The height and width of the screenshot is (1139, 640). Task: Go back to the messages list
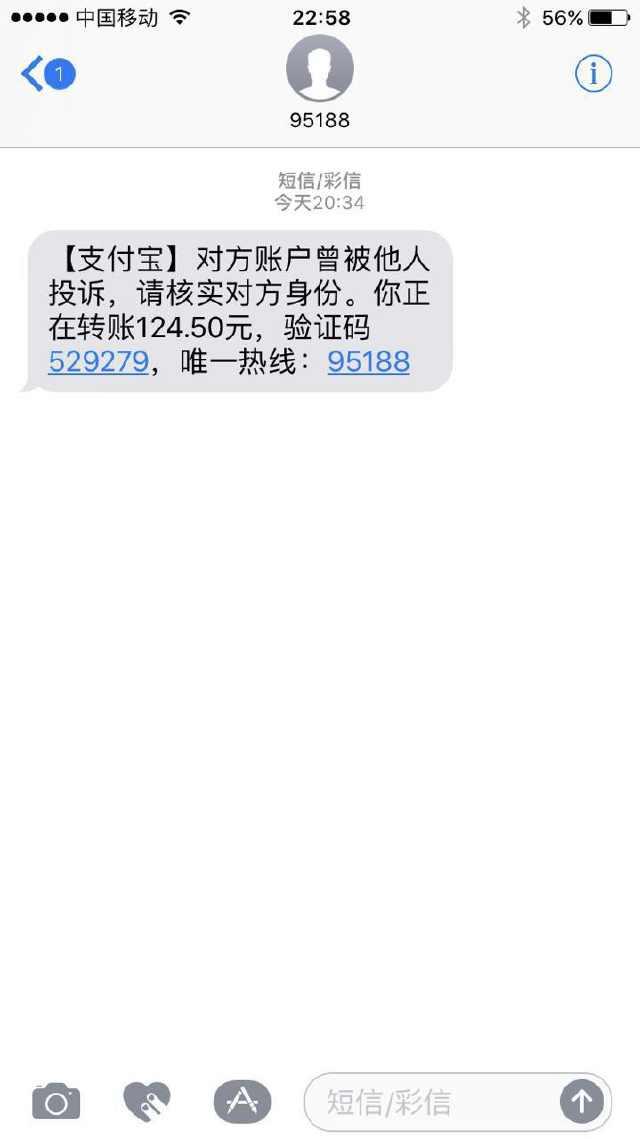pyautogui.click(x=45, y=74)
